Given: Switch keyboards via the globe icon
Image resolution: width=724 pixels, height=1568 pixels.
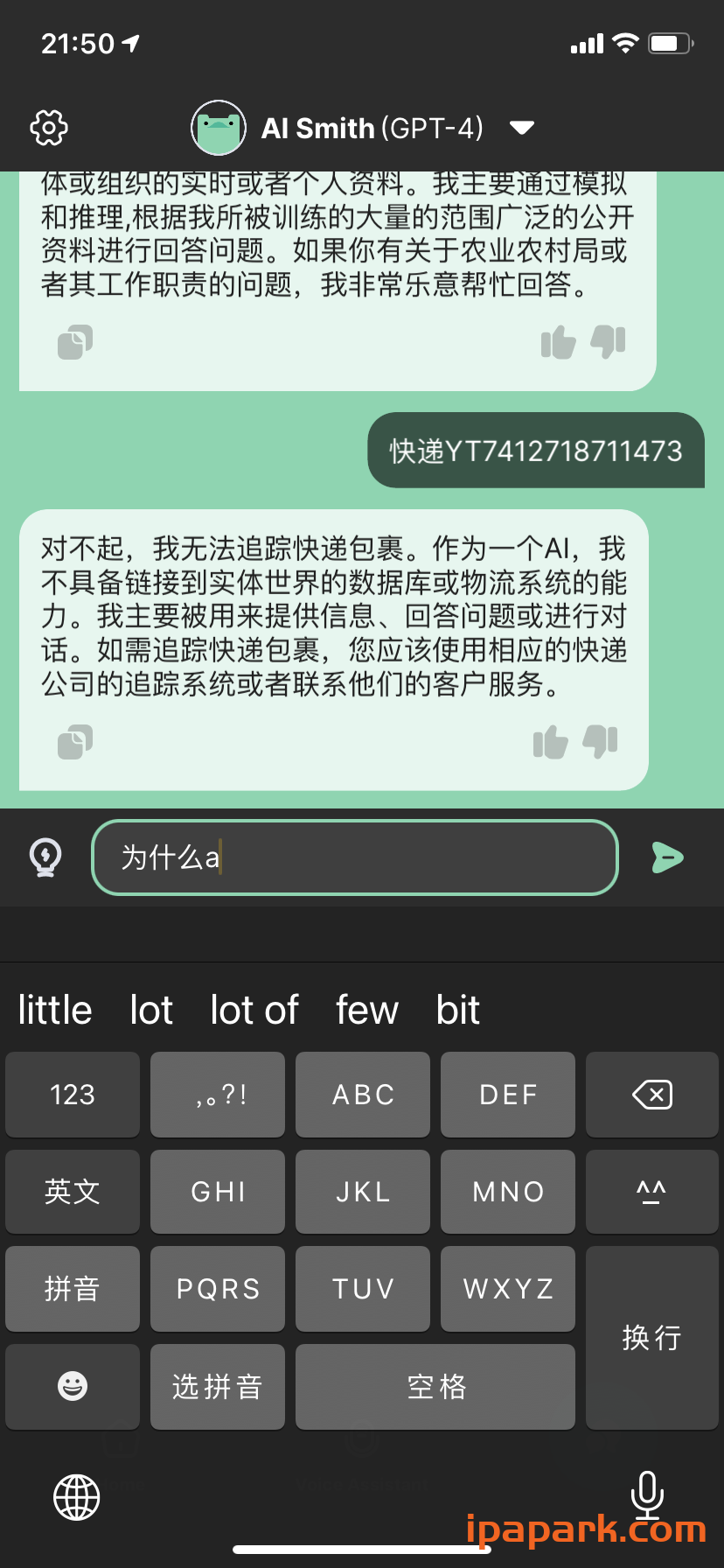Looking at the screenshot, I should tap(75, 1496).
